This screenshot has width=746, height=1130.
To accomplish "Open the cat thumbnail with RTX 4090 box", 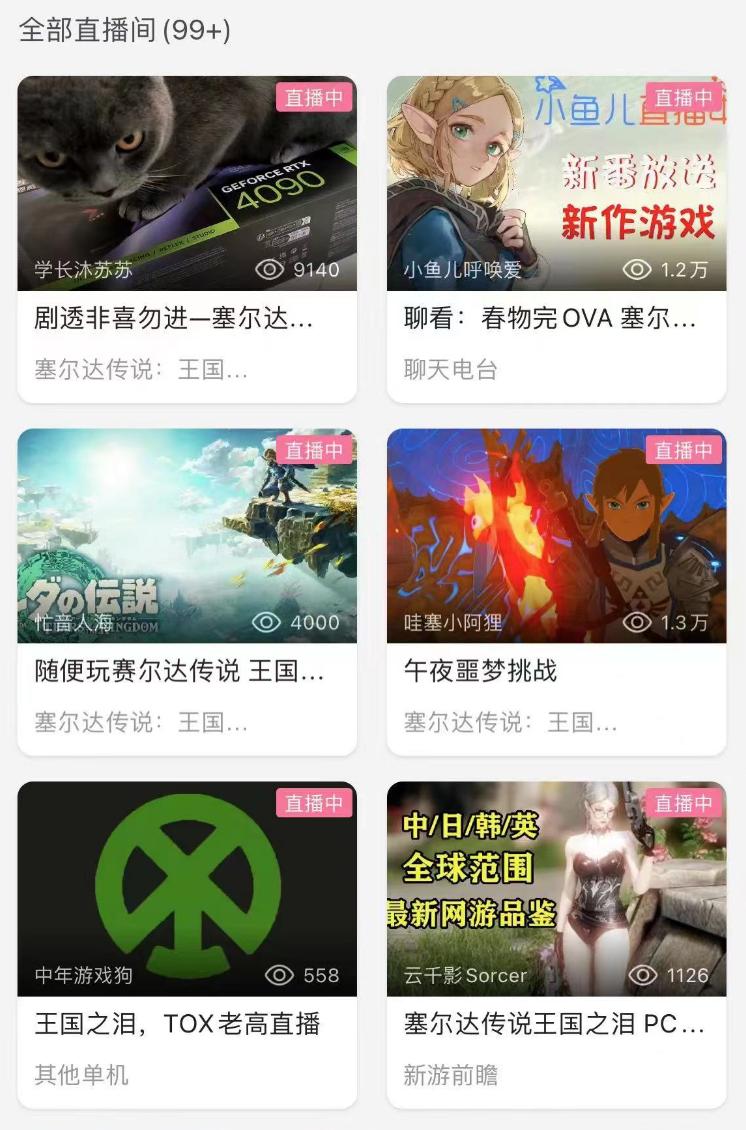I will 188,180.
